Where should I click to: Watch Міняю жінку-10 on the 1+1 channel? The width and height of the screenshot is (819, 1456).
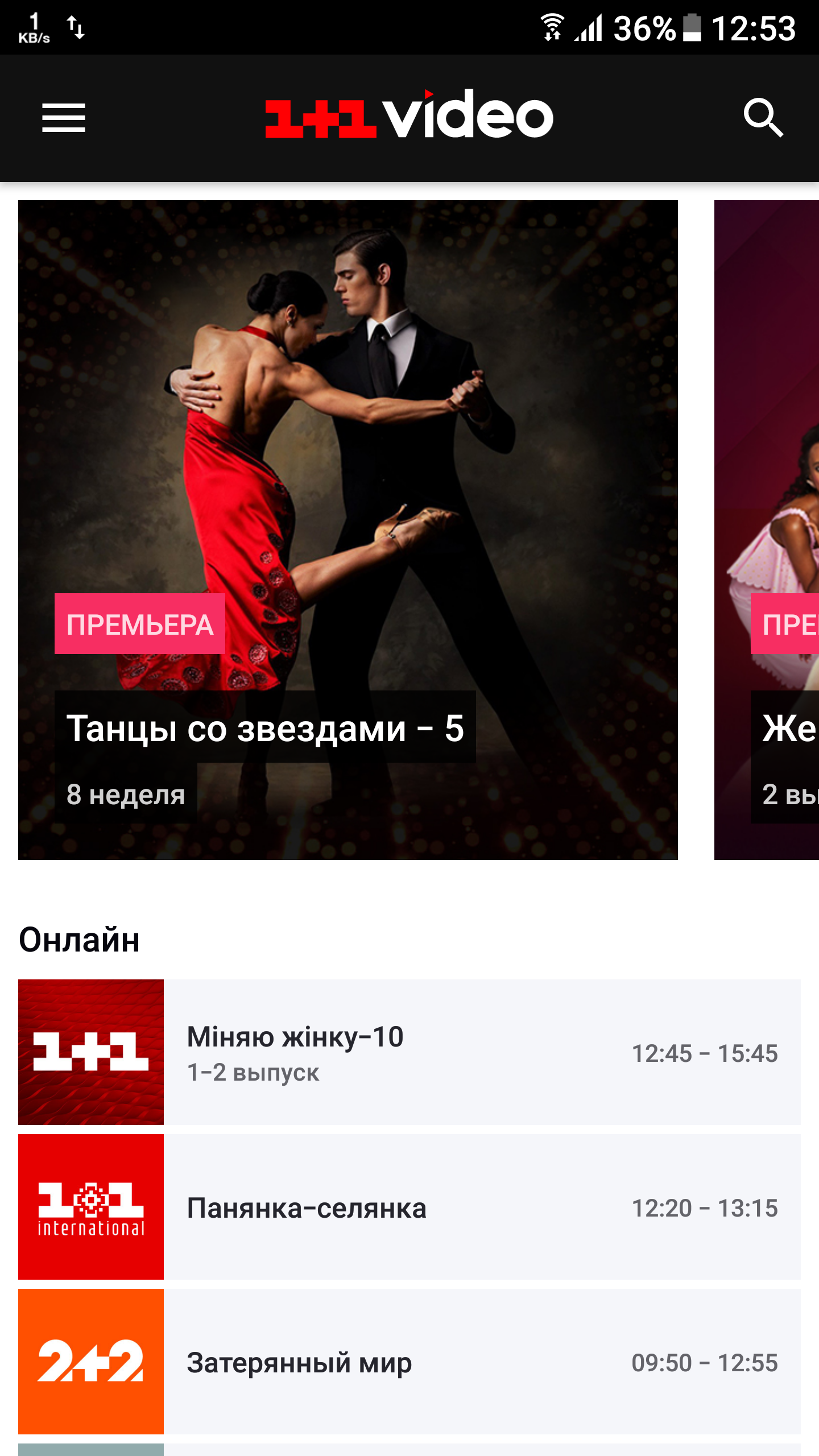409,1052
